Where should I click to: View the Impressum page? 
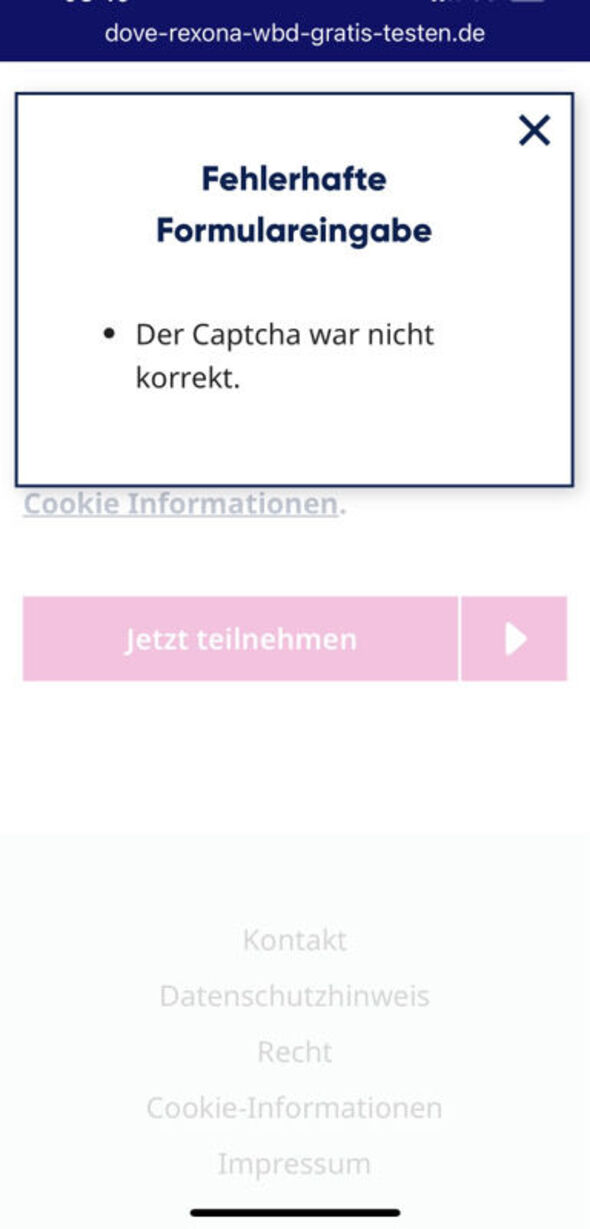coord(295,1164)
